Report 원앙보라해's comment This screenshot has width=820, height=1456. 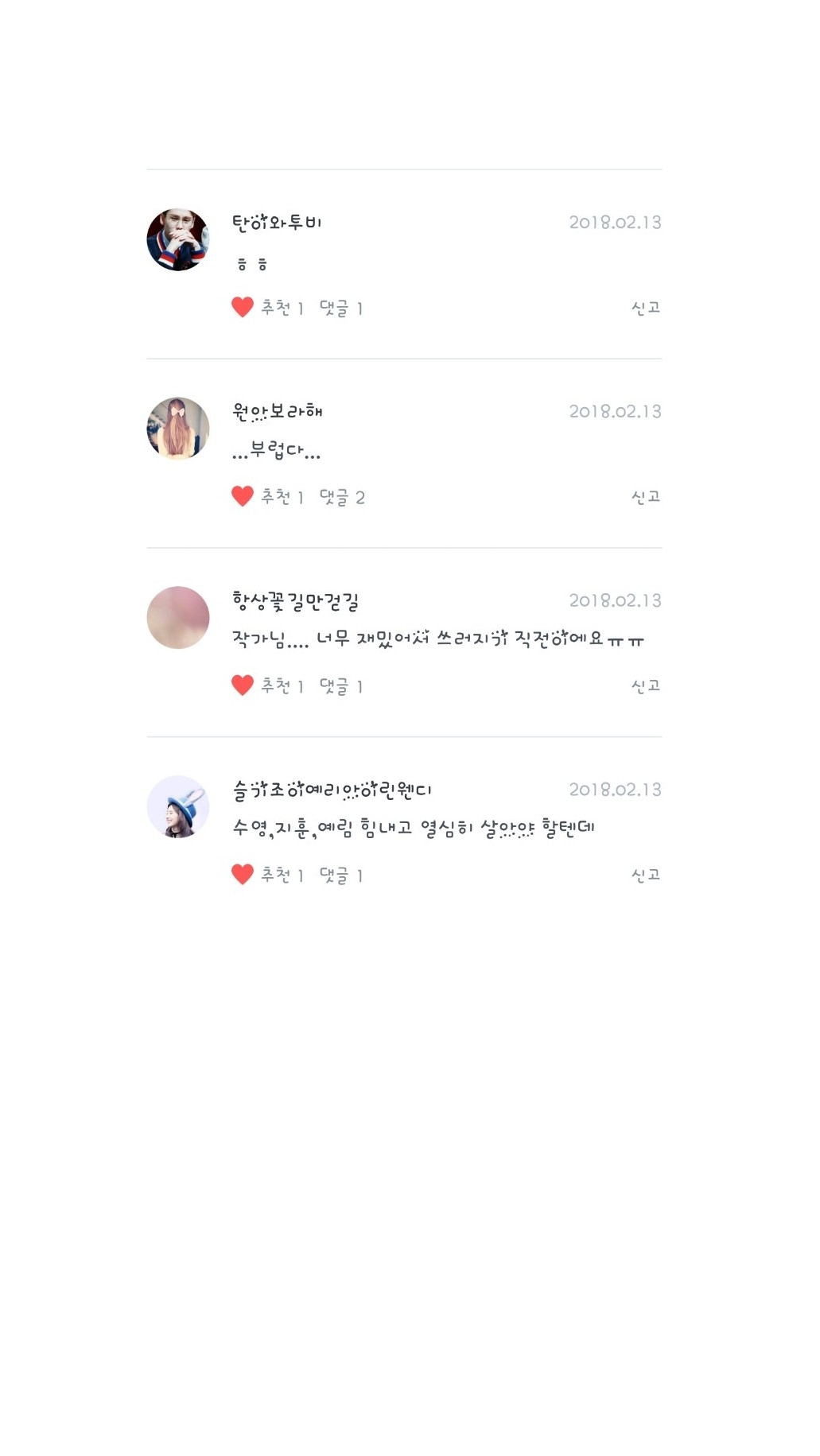645,497
